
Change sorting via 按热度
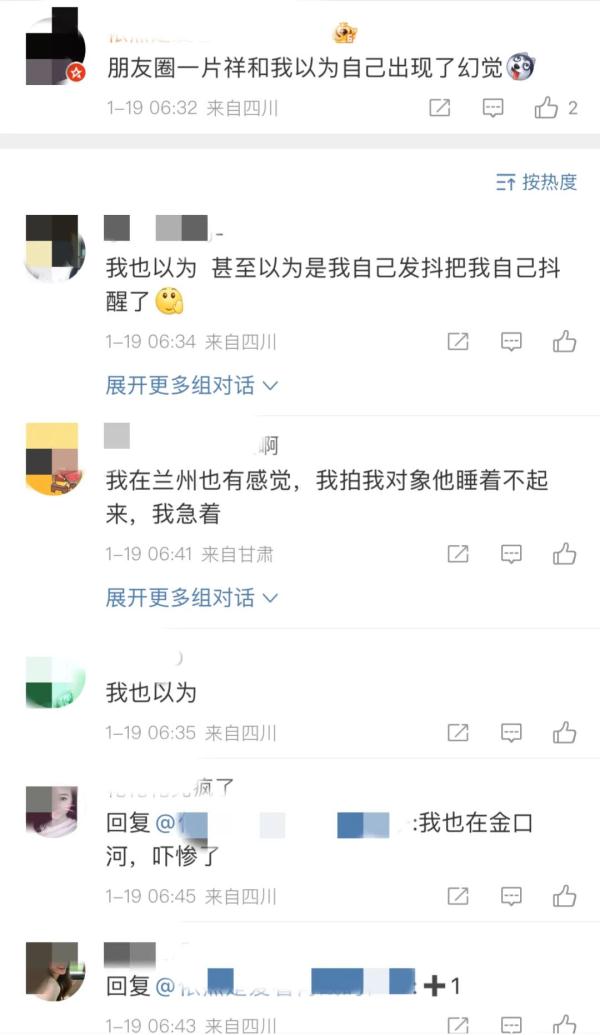[x=537, y=182]
